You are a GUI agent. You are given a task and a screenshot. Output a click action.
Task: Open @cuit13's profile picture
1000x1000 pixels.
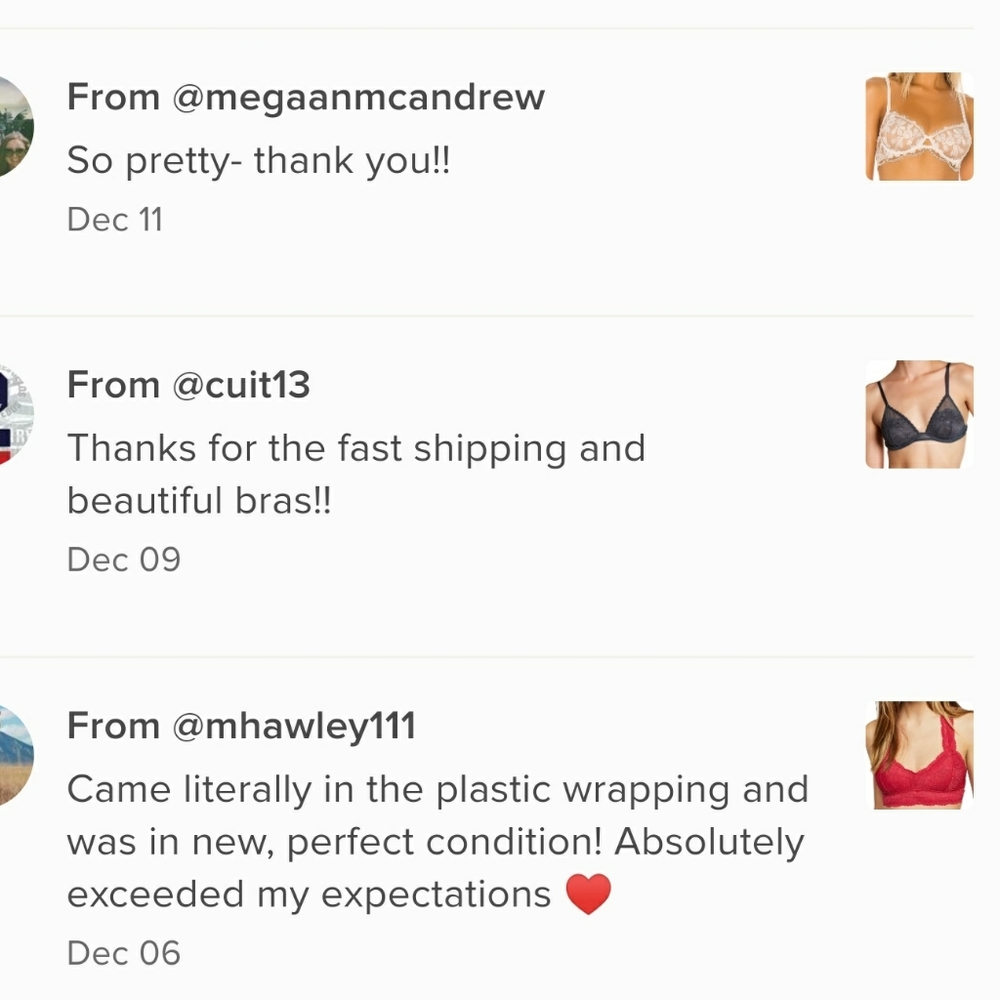pos(14,415)
